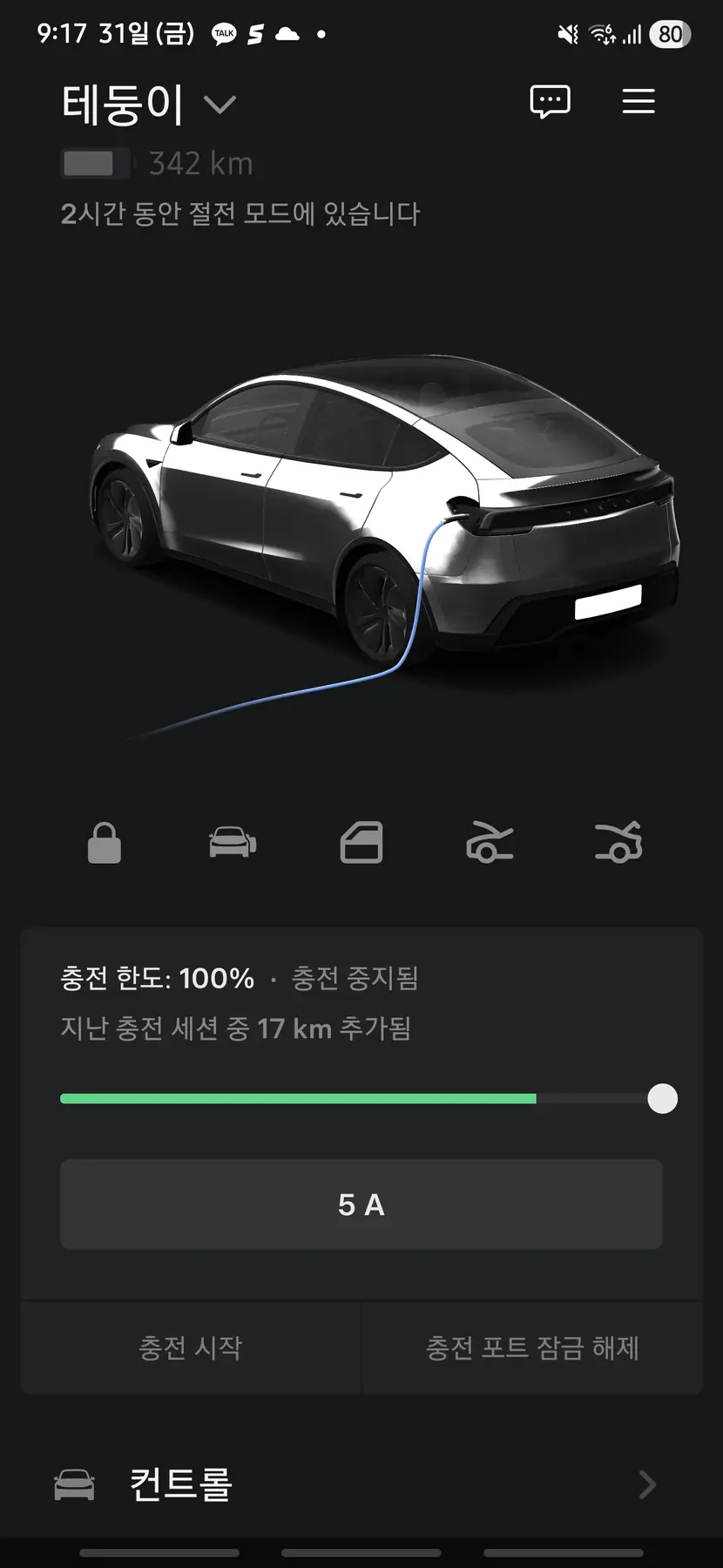Tap the car climate quick action icon
Viewport: 723px width, 1568px height.
[233, 843]
